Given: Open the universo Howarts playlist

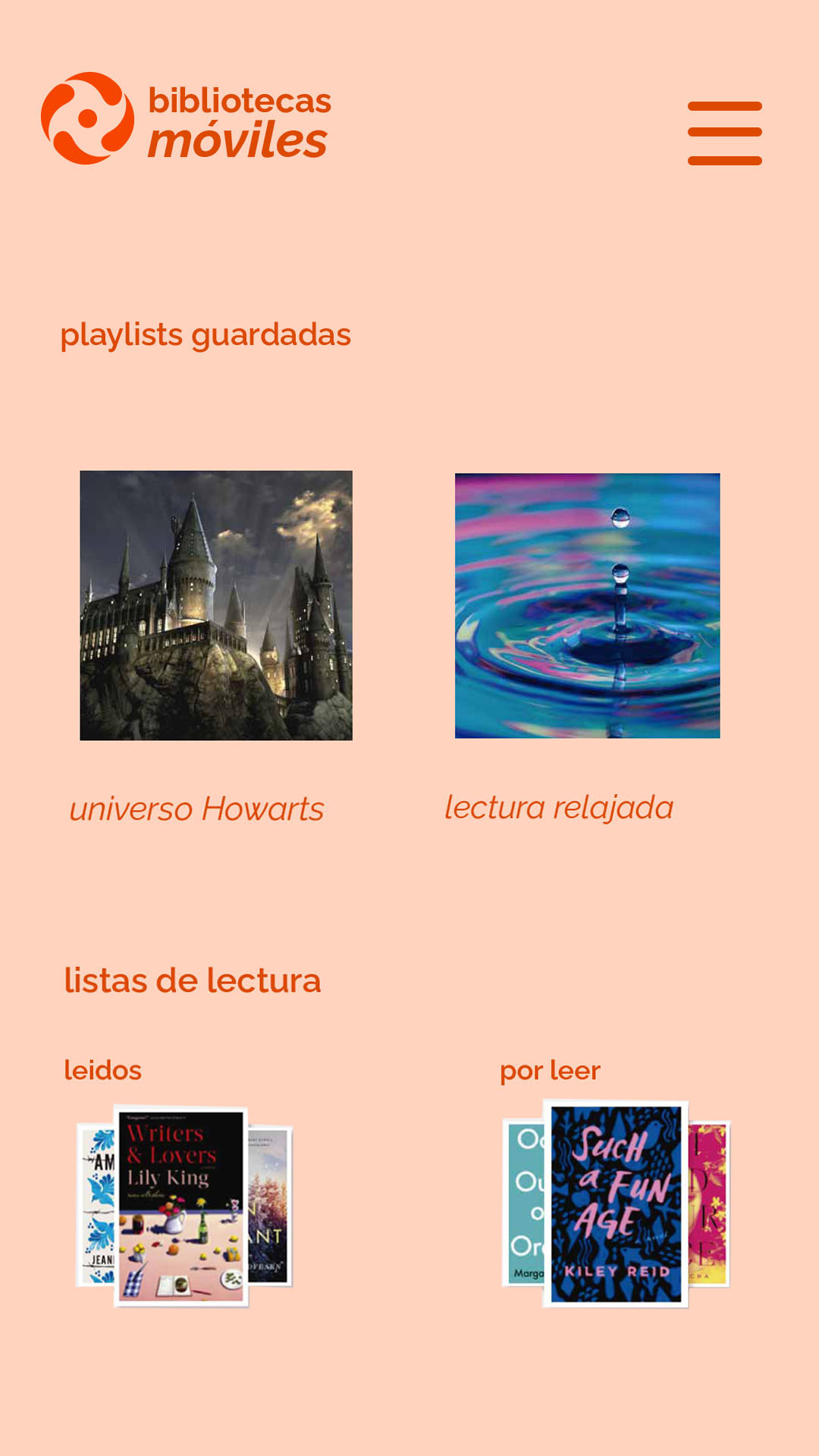Looking at the screenshot, I should click(x=216, y=605).
